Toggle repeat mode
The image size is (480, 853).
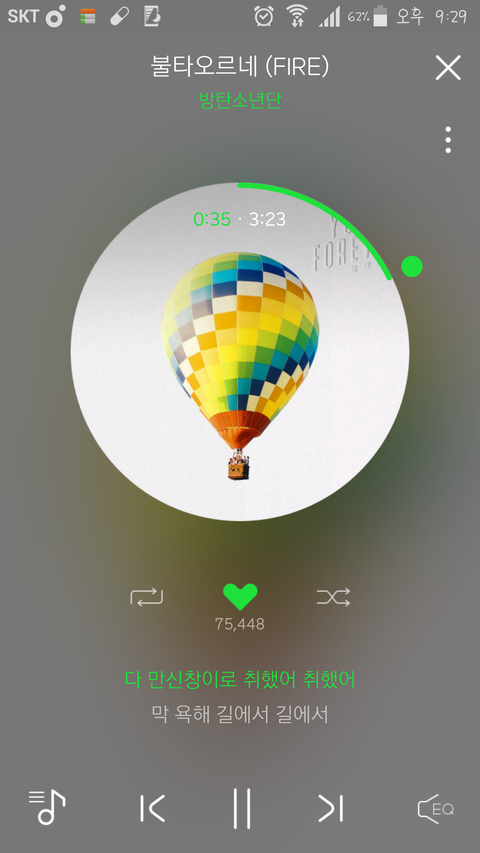pos(146,597)
